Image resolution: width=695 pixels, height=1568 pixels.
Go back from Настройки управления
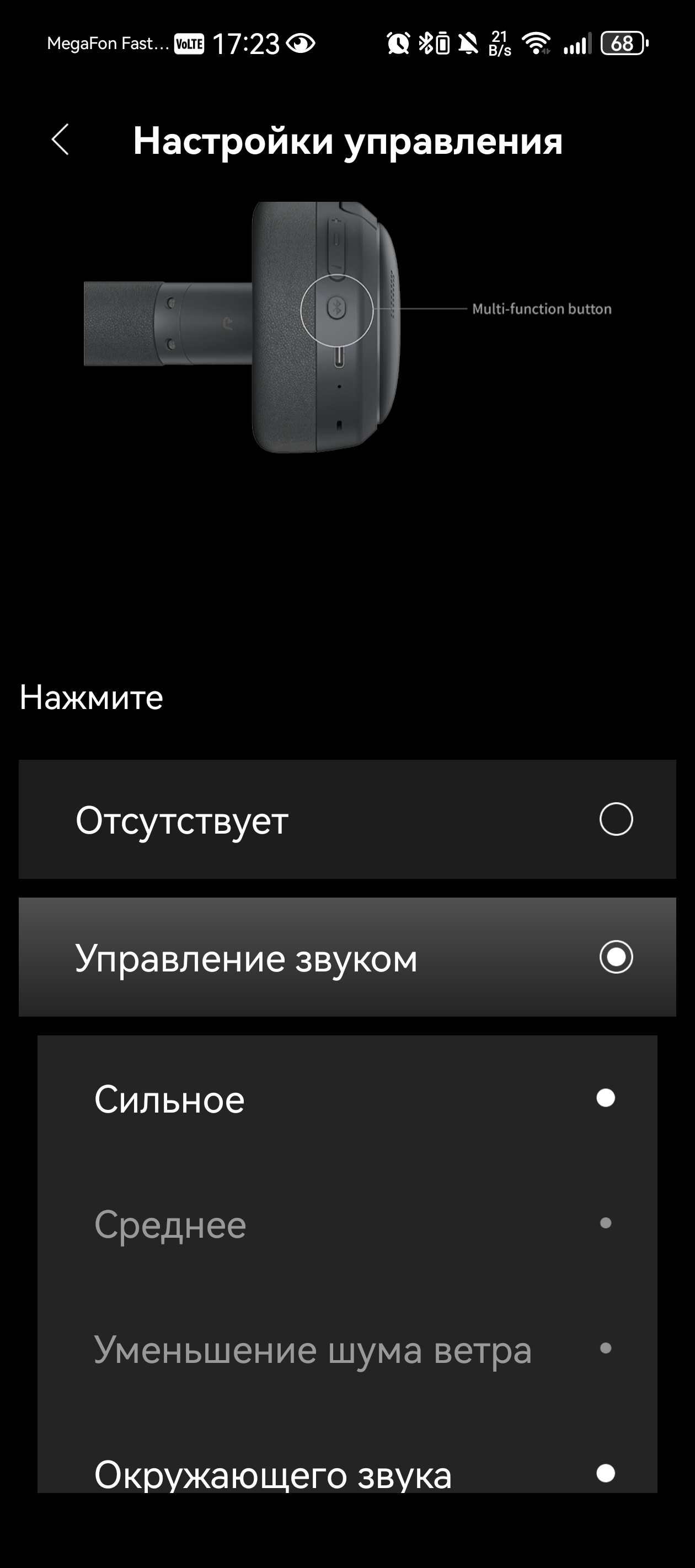pos(60,140)
